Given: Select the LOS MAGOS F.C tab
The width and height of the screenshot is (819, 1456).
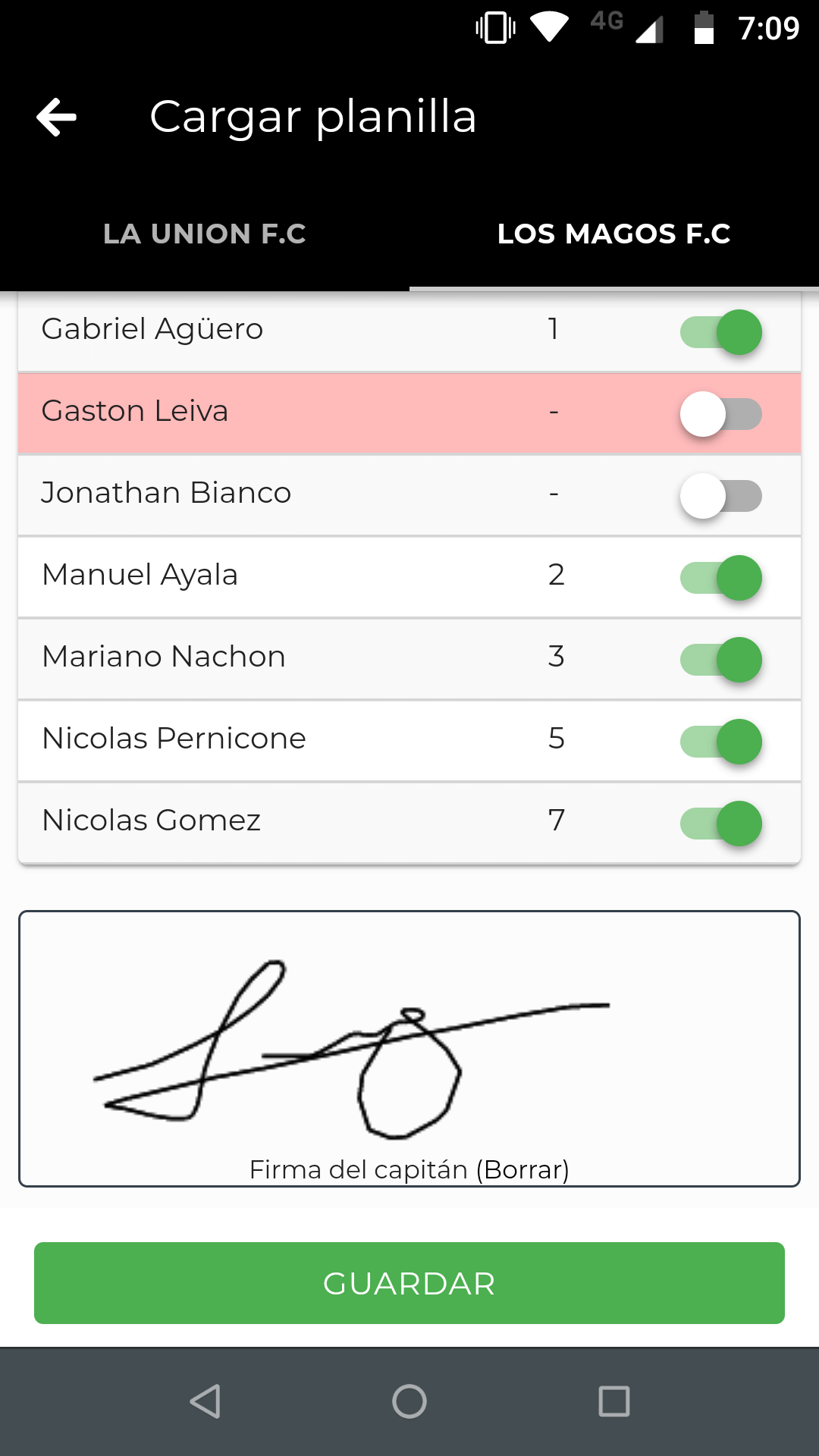Looking at the screenshot, I should point(614,234).
